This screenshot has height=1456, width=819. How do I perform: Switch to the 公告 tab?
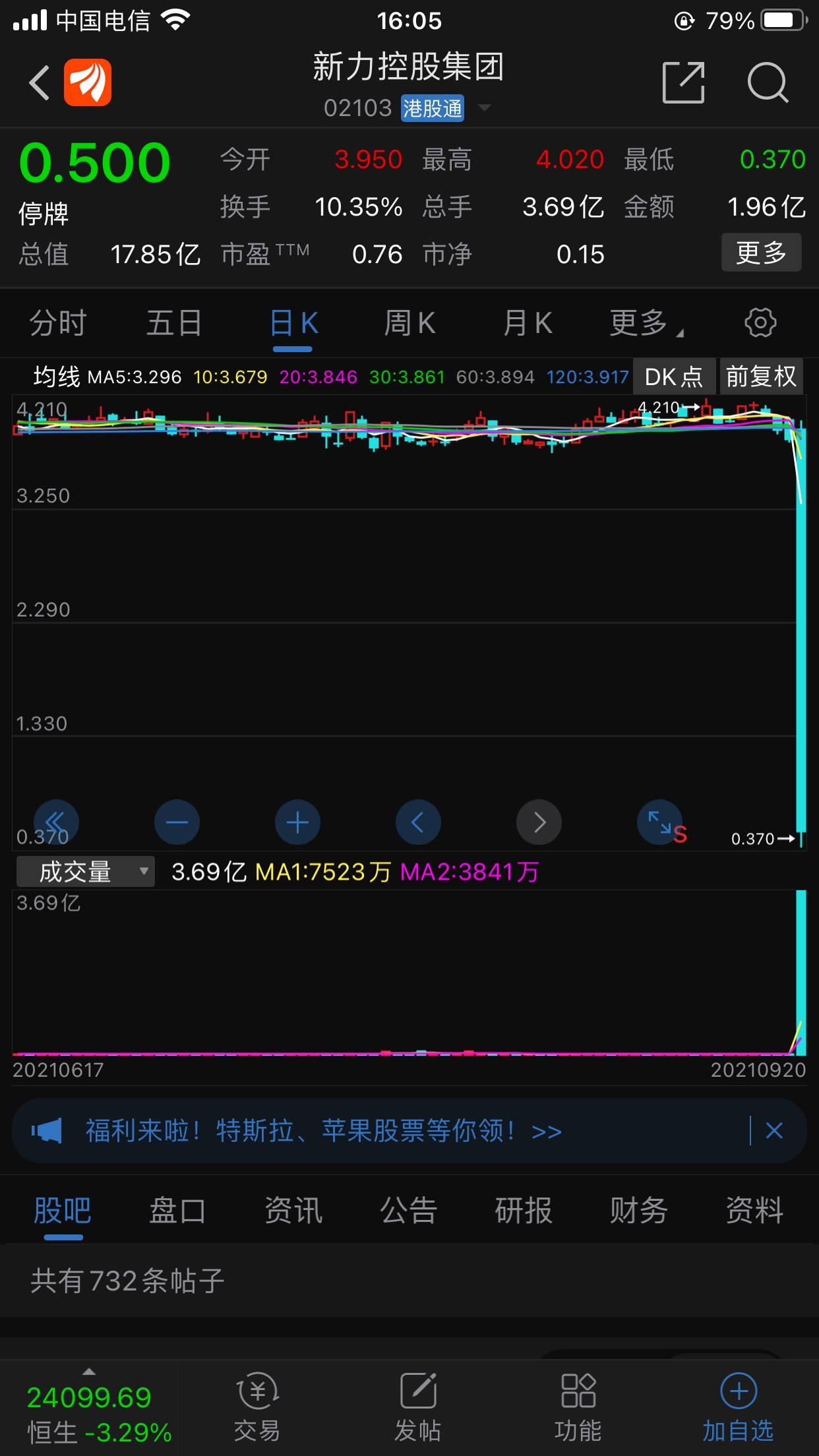click(408, 1211)
